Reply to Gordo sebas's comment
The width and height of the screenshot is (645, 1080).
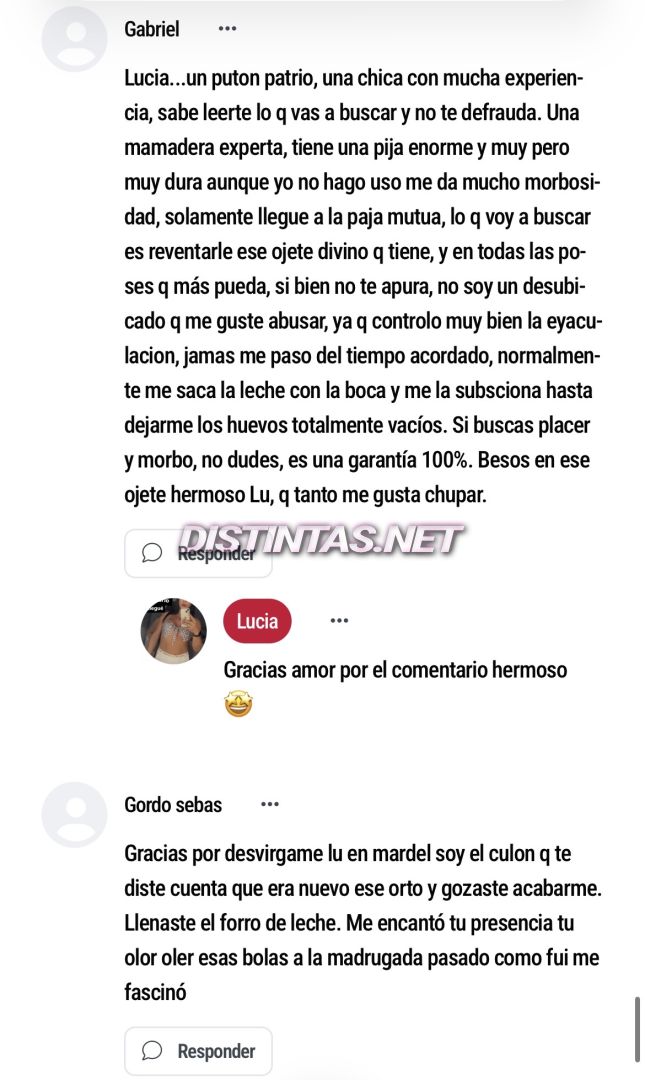coord(198,1051)
